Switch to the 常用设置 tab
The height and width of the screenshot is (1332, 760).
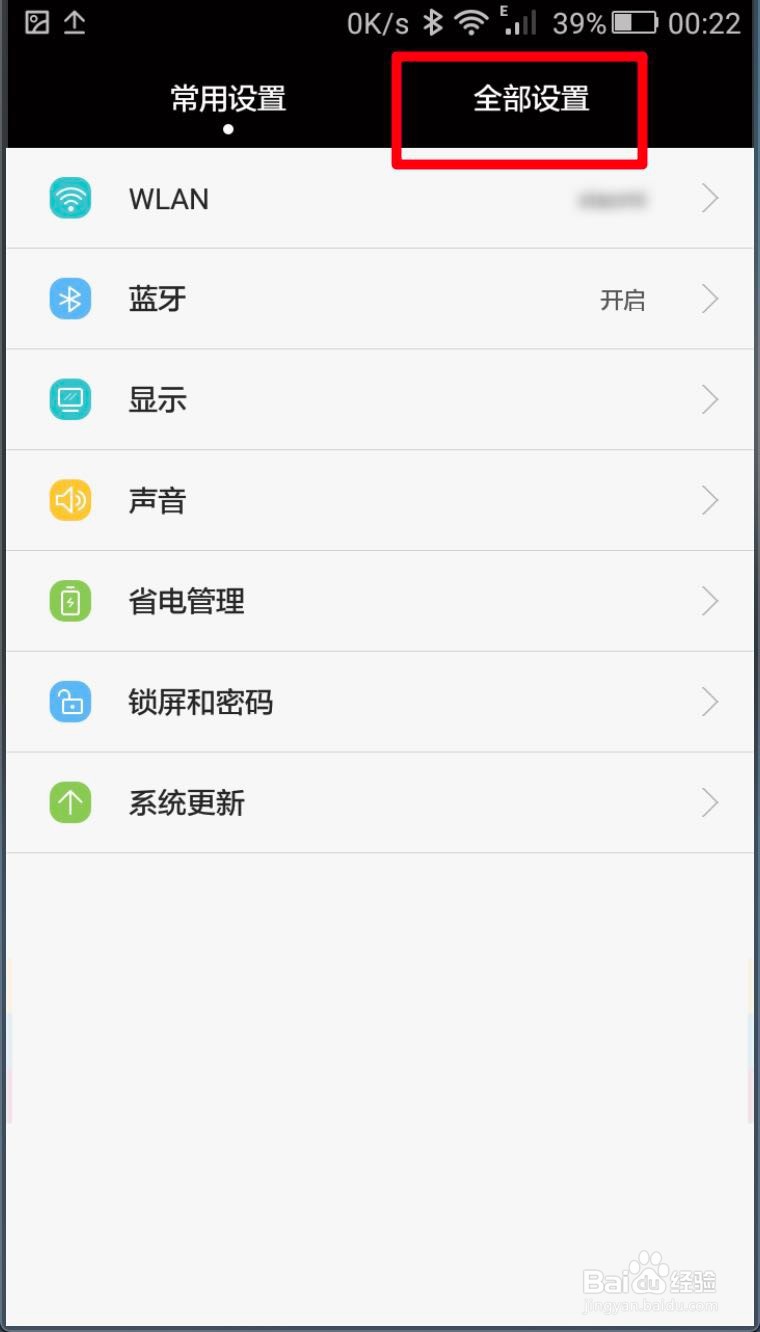[x=227, y=98]
